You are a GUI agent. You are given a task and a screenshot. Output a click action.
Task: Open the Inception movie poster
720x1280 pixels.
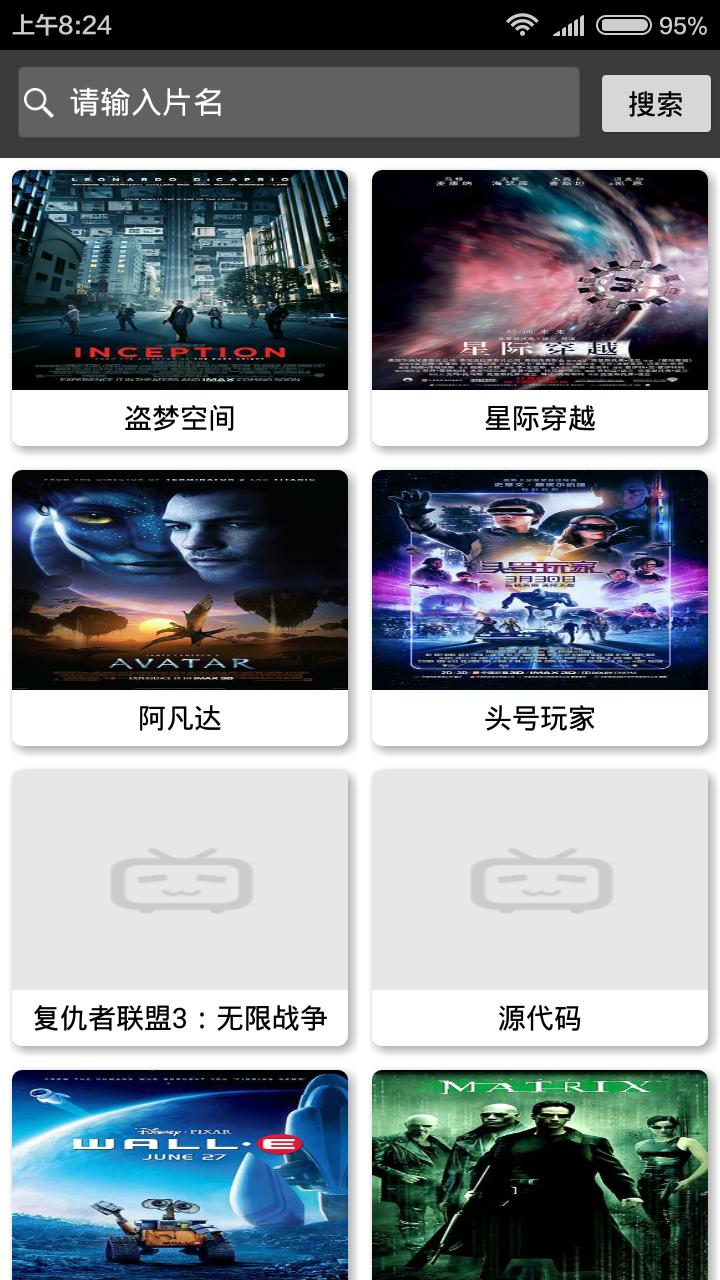[x=178, y=280]
